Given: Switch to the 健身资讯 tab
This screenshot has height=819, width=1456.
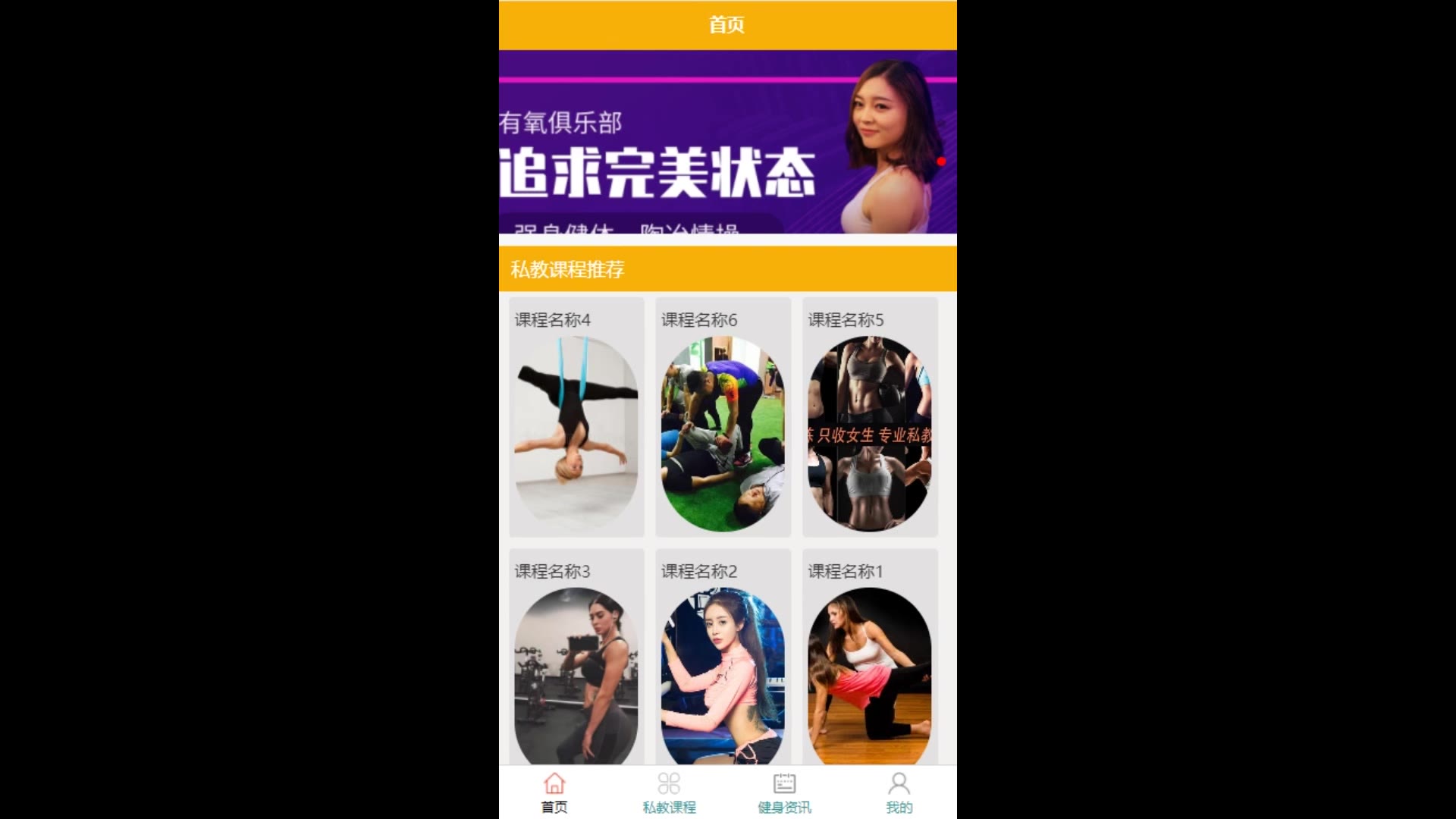Looking at the screenshot, I should (x=784, y=792).
